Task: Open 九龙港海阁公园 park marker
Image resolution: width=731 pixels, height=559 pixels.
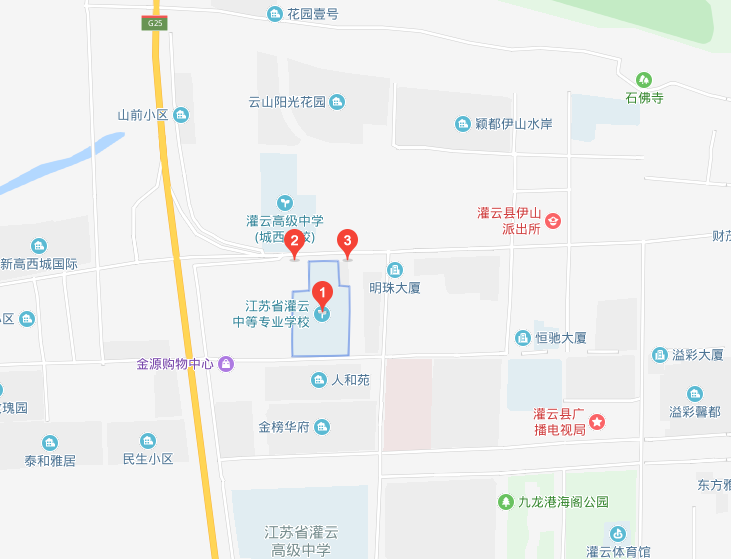Action: click(507, 502)
